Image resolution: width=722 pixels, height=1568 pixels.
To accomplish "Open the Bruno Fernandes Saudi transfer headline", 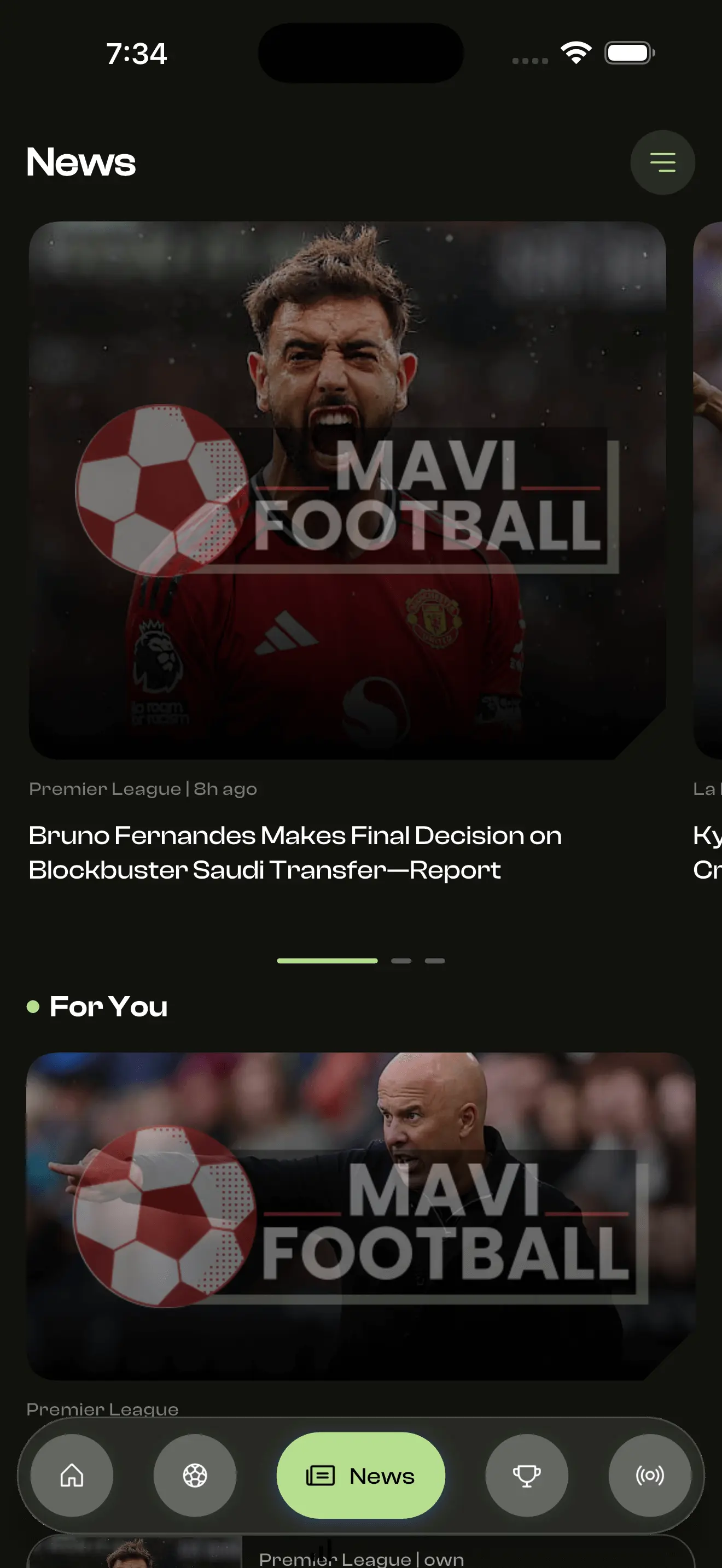I will coord(295,852).
